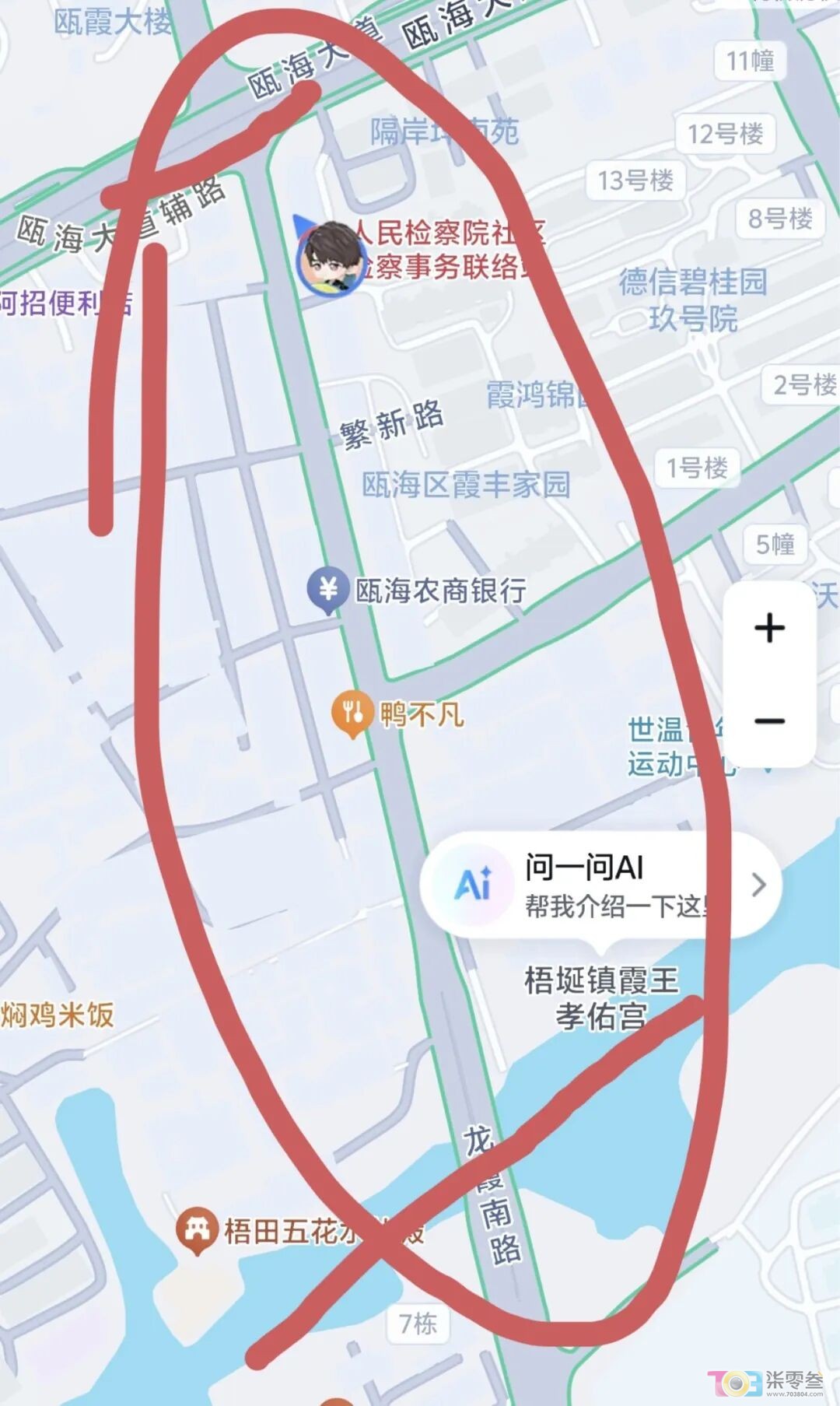The height and width of the screenshot is (1406, 840).
Task: Select the 瓯海农商银行 bank marker
Action: [x=327, y=591]
